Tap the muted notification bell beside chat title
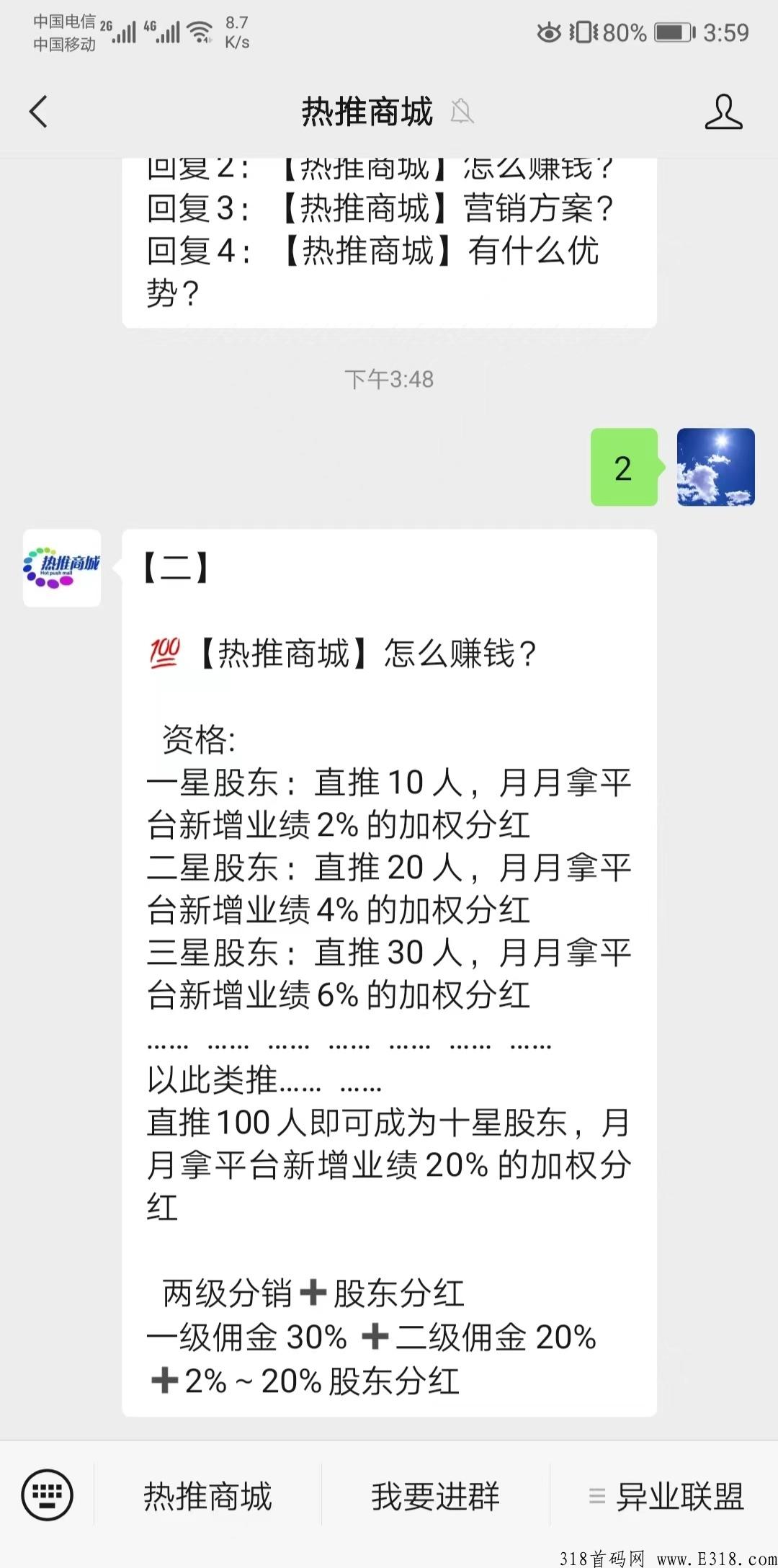The width and height of the screenshot is (778, 1568). click(x=462, y=112)
